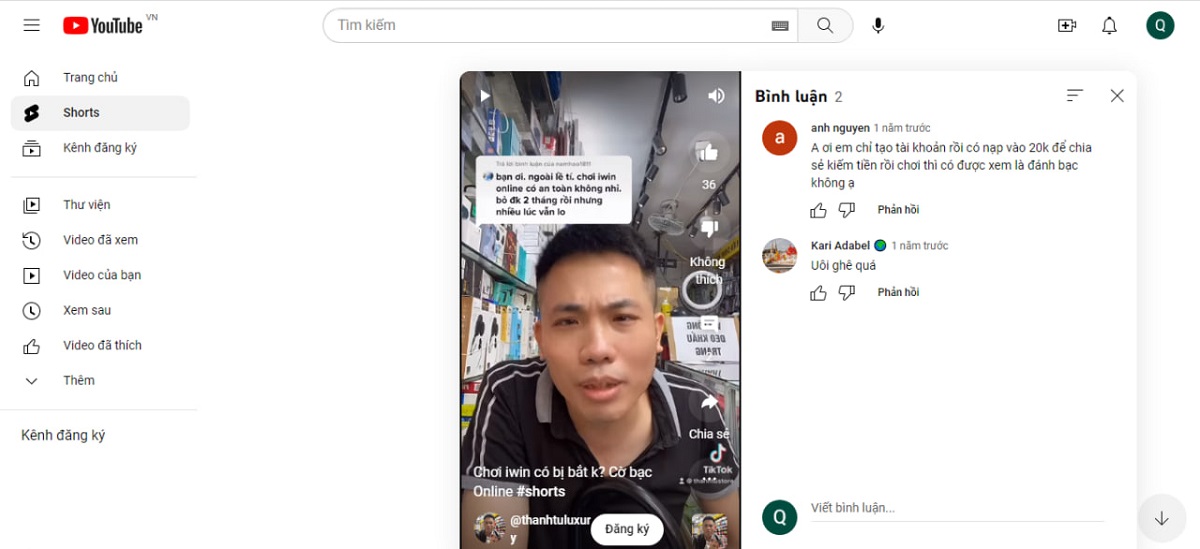Tap the magnifier search button
Image resolution: width=1200 pixels, height=549 pixels.
(x=825, y=25)
